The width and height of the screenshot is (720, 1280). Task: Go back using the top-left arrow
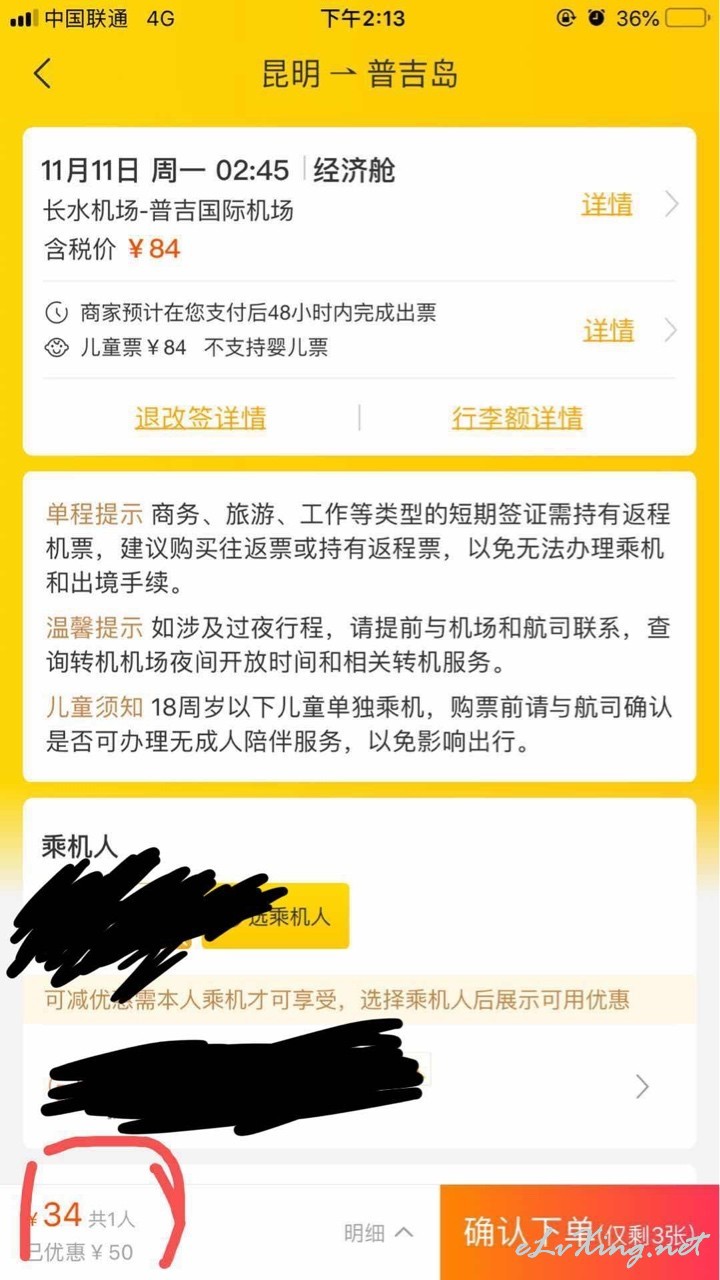coord(42,74)
